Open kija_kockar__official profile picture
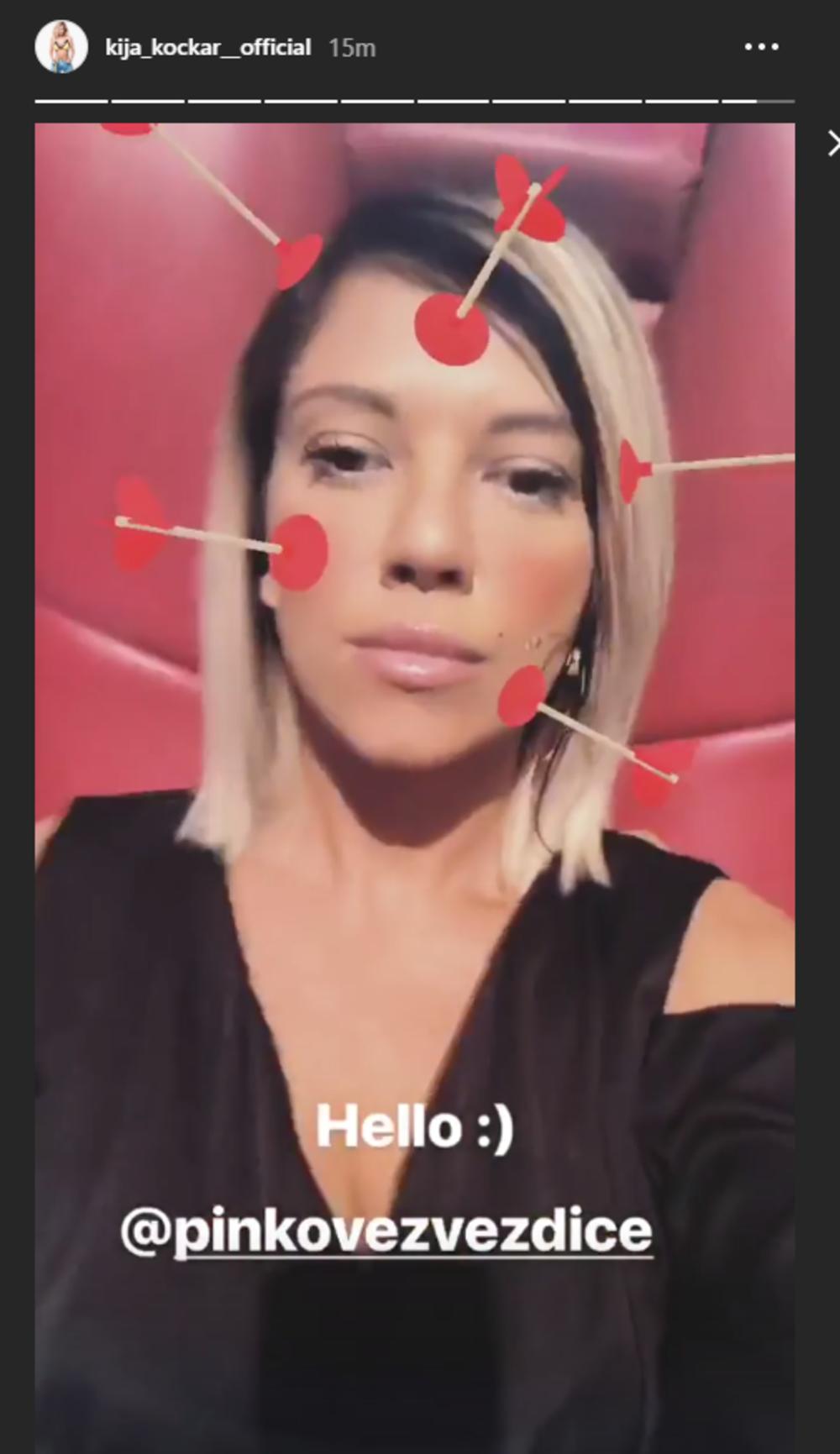The image size is (840, 1454). coord(61,47)
